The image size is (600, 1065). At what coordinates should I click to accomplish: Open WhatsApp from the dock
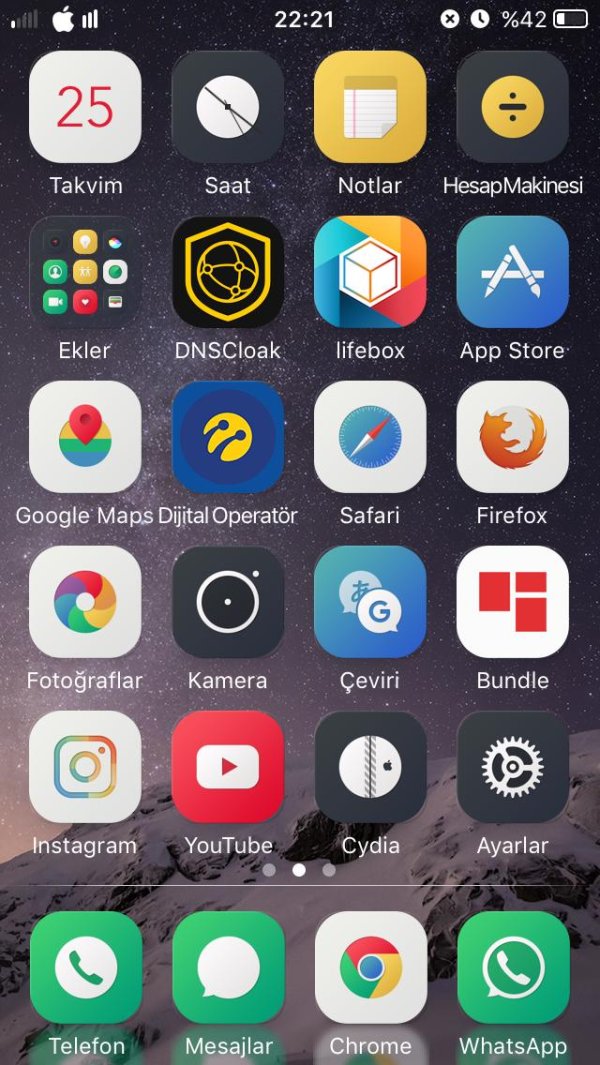pyautogui.click(x=512, y=967)
